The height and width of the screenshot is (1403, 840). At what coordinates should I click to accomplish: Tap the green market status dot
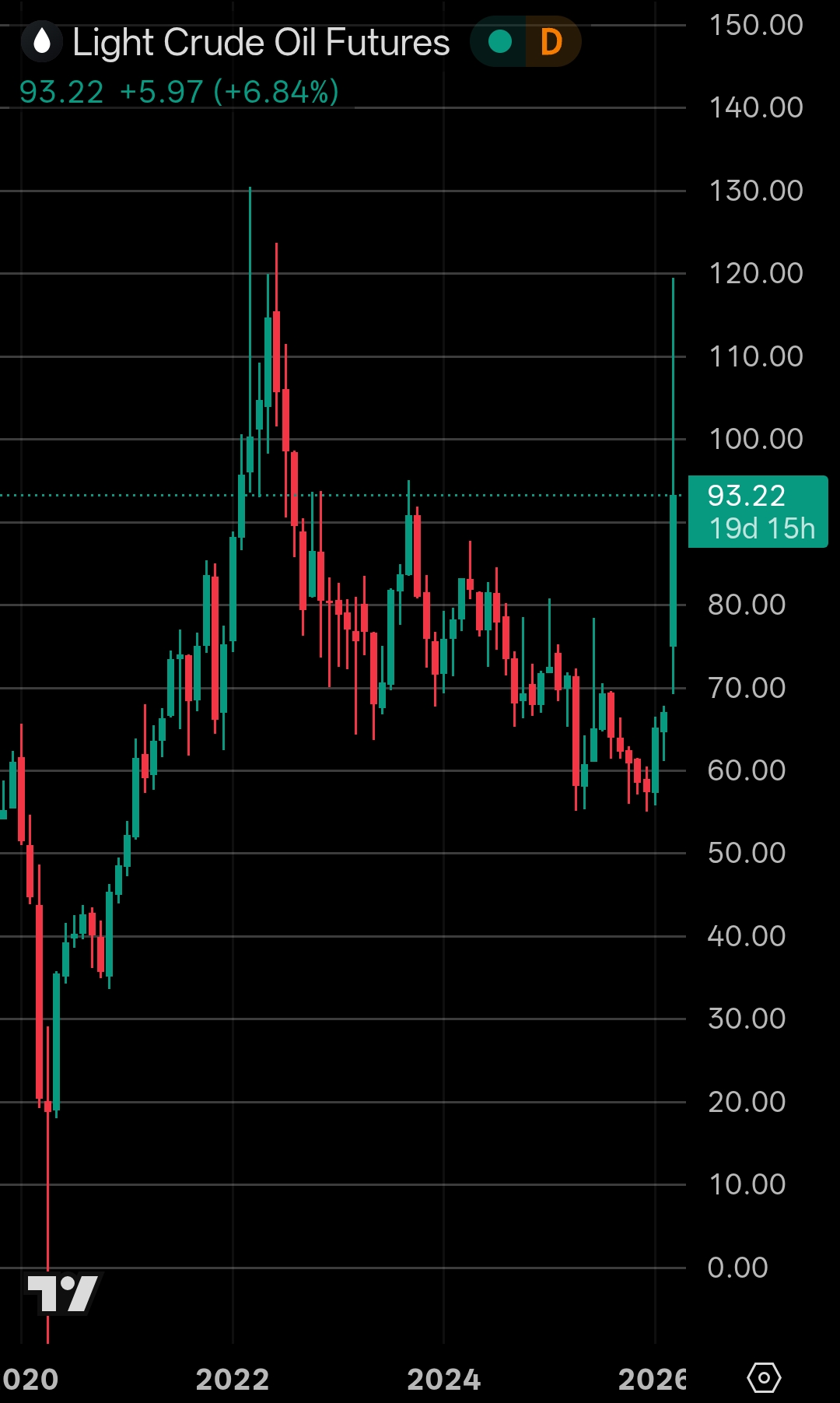tap(500, 42)
